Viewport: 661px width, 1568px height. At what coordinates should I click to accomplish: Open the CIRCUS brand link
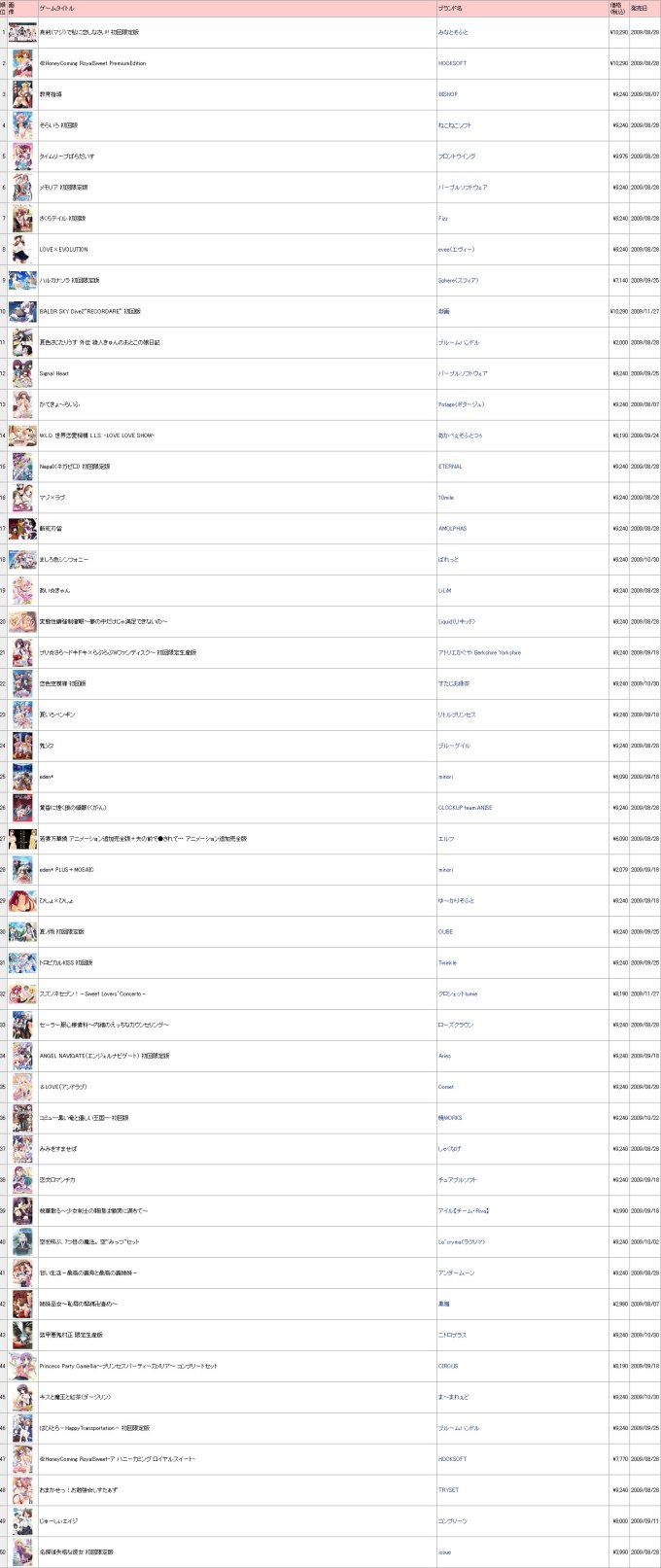[x=447, y=1366]
